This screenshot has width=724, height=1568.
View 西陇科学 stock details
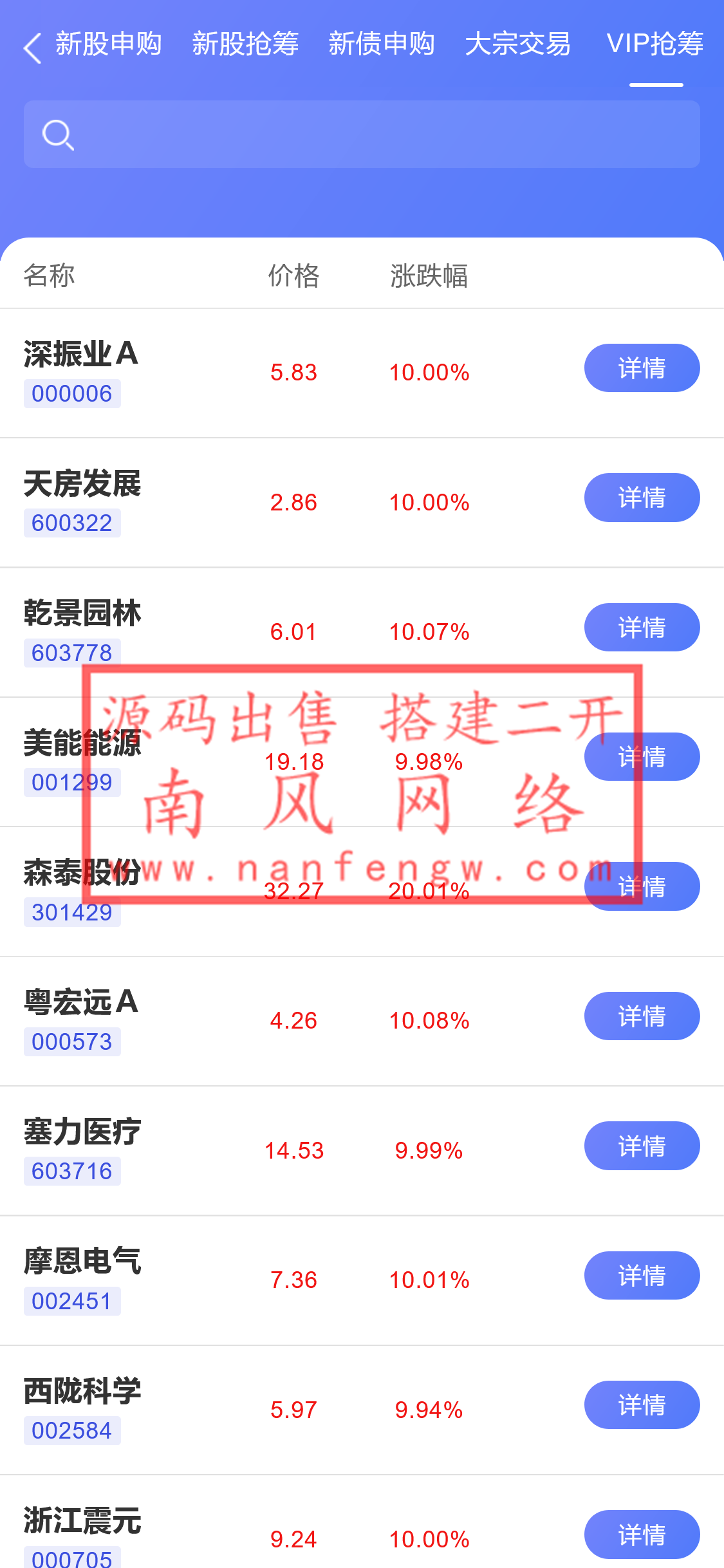(641, 1405)
